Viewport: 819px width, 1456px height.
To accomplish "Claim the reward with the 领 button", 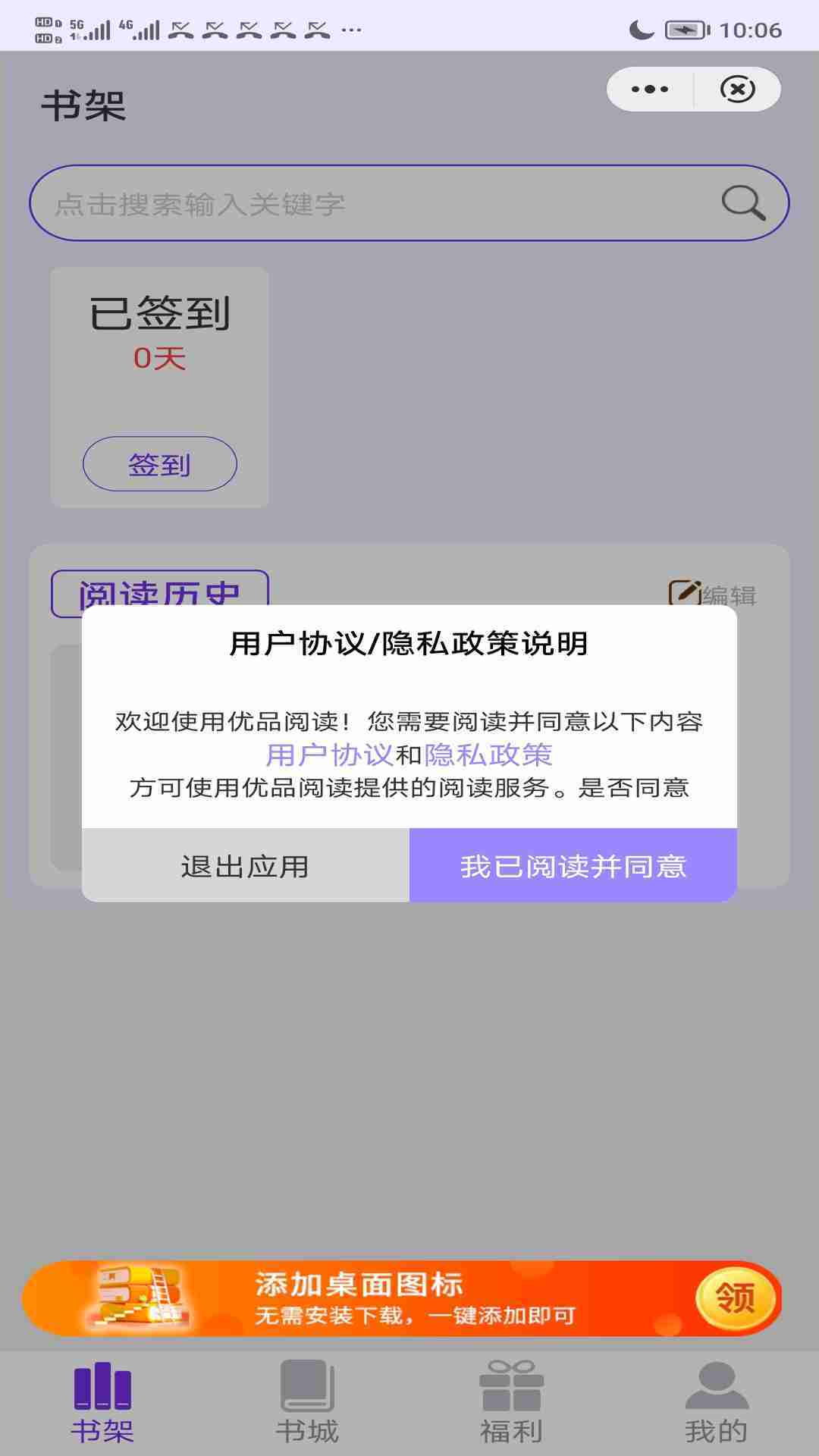I will (x=735, y=1298).
